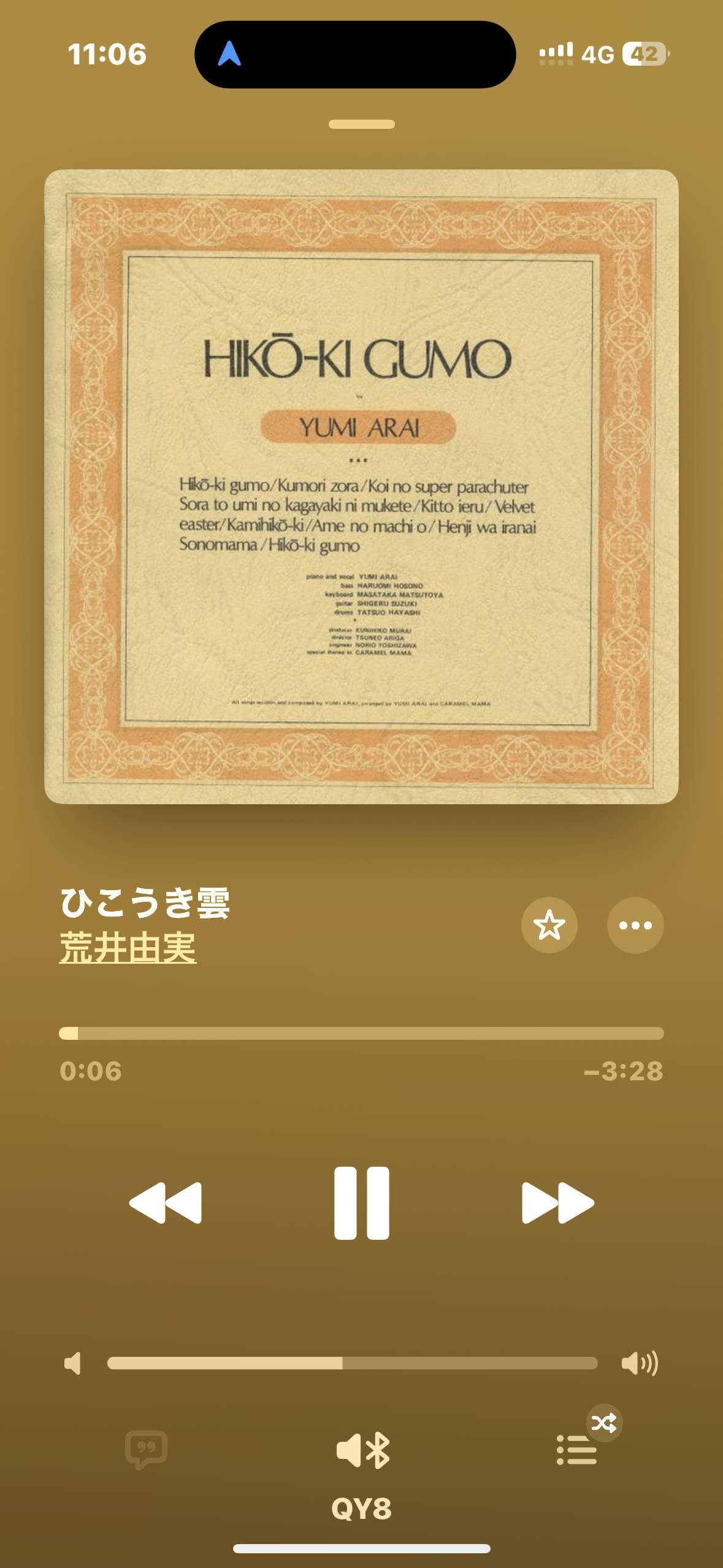
Task: Tap the Hikō-ki Gumo album artwork
Action: coord(361,486)
